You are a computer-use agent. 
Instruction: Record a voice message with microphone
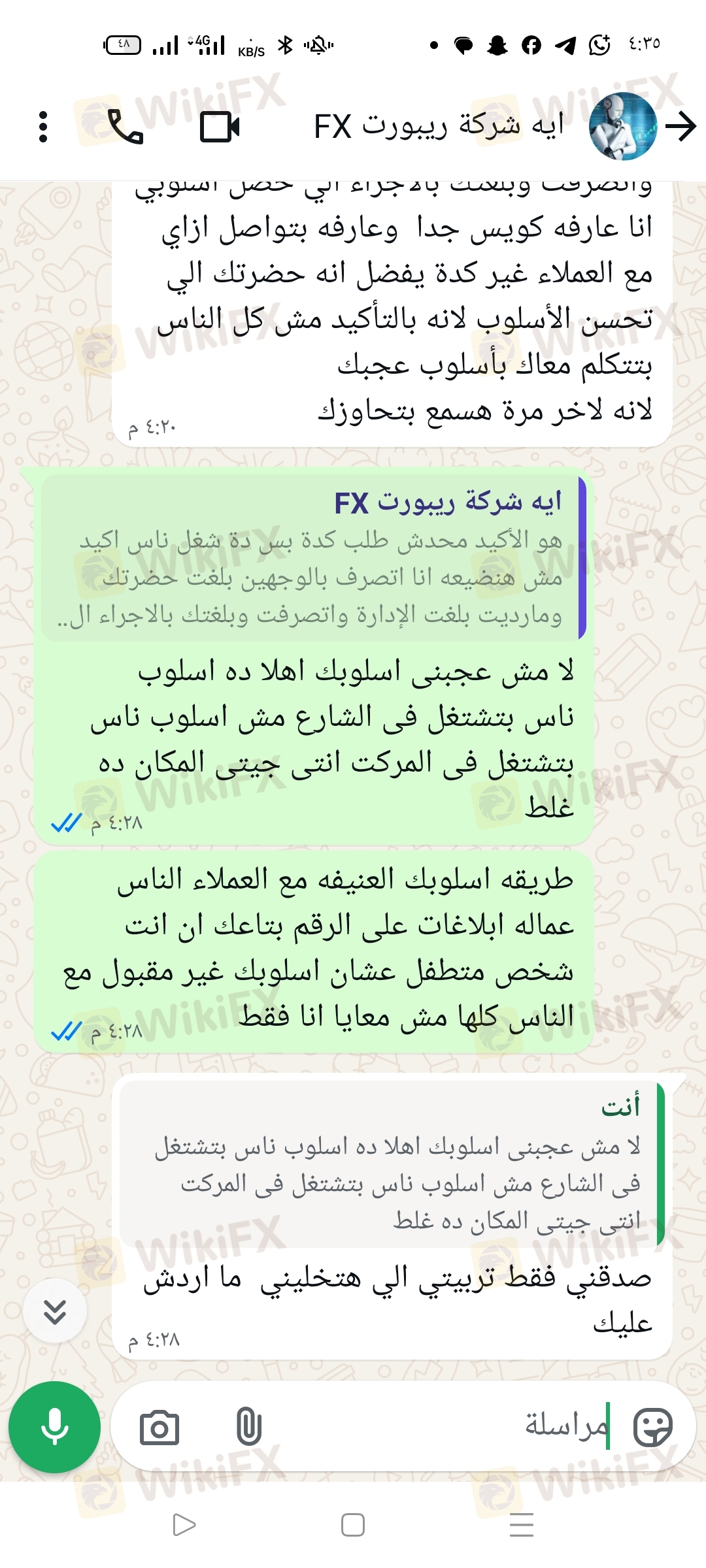[x=55, y=1427]
